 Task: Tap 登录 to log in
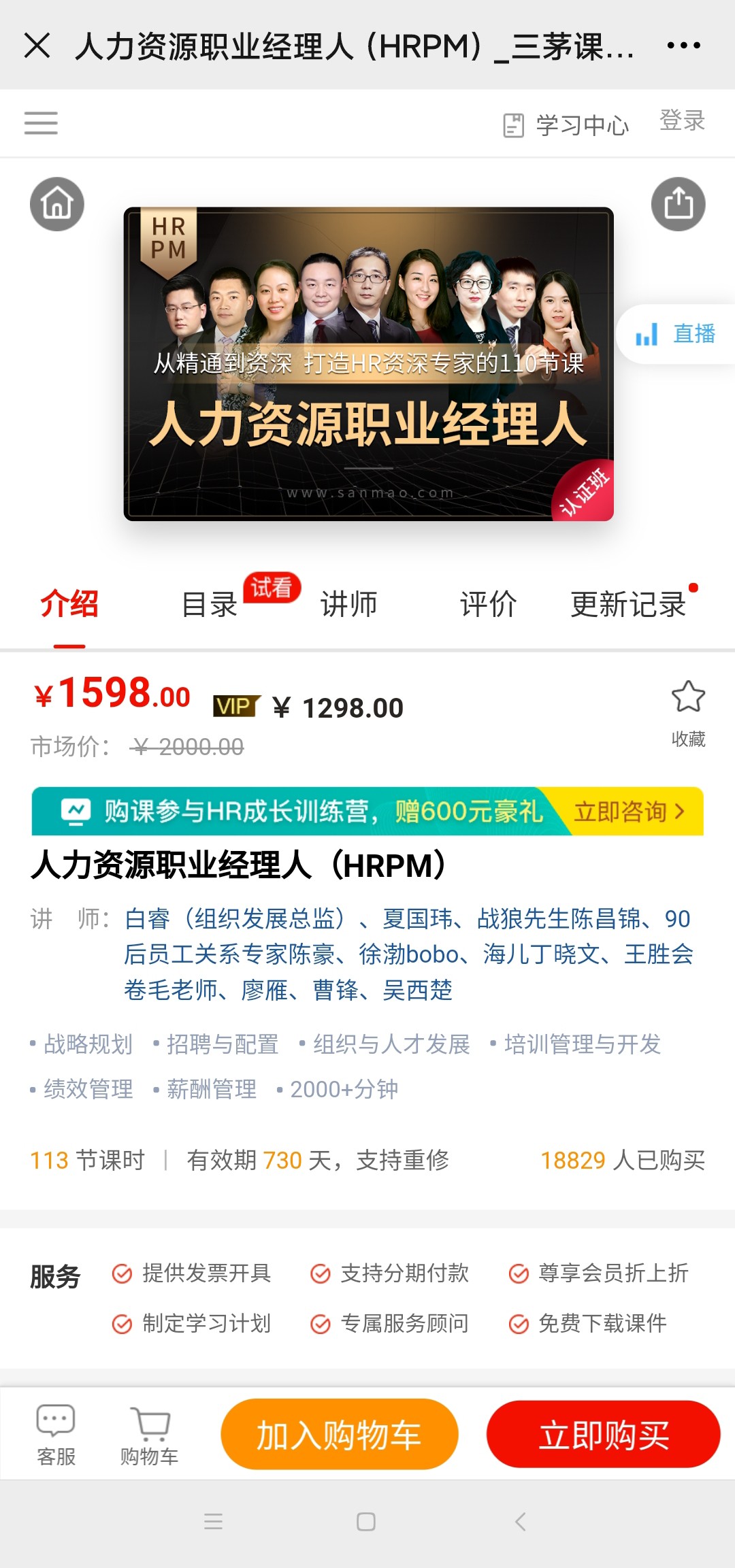click(x=682, y=121)
